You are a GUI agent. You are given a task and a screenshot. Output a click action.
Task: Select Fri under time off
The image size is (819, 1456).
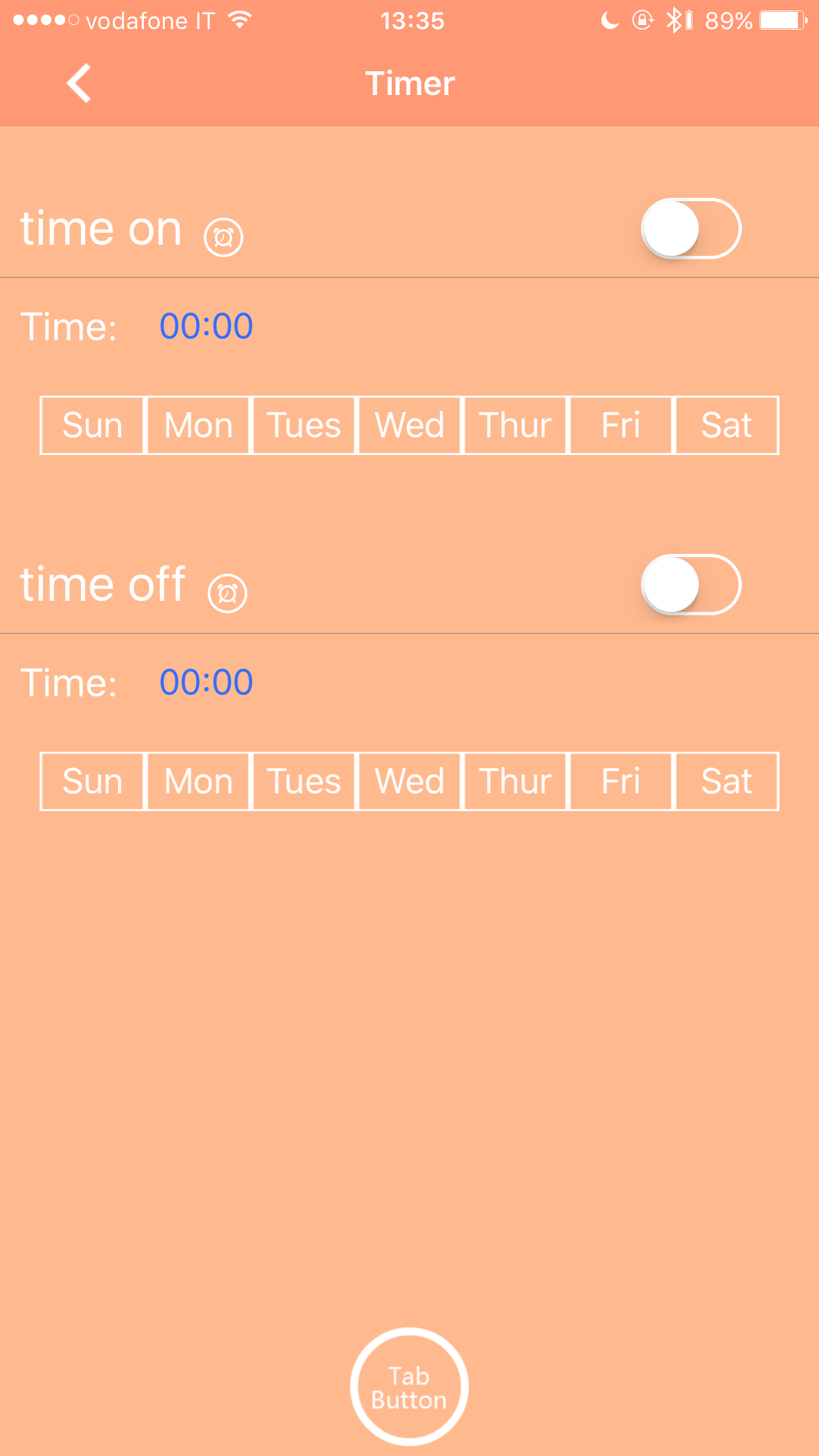[621, 781]
